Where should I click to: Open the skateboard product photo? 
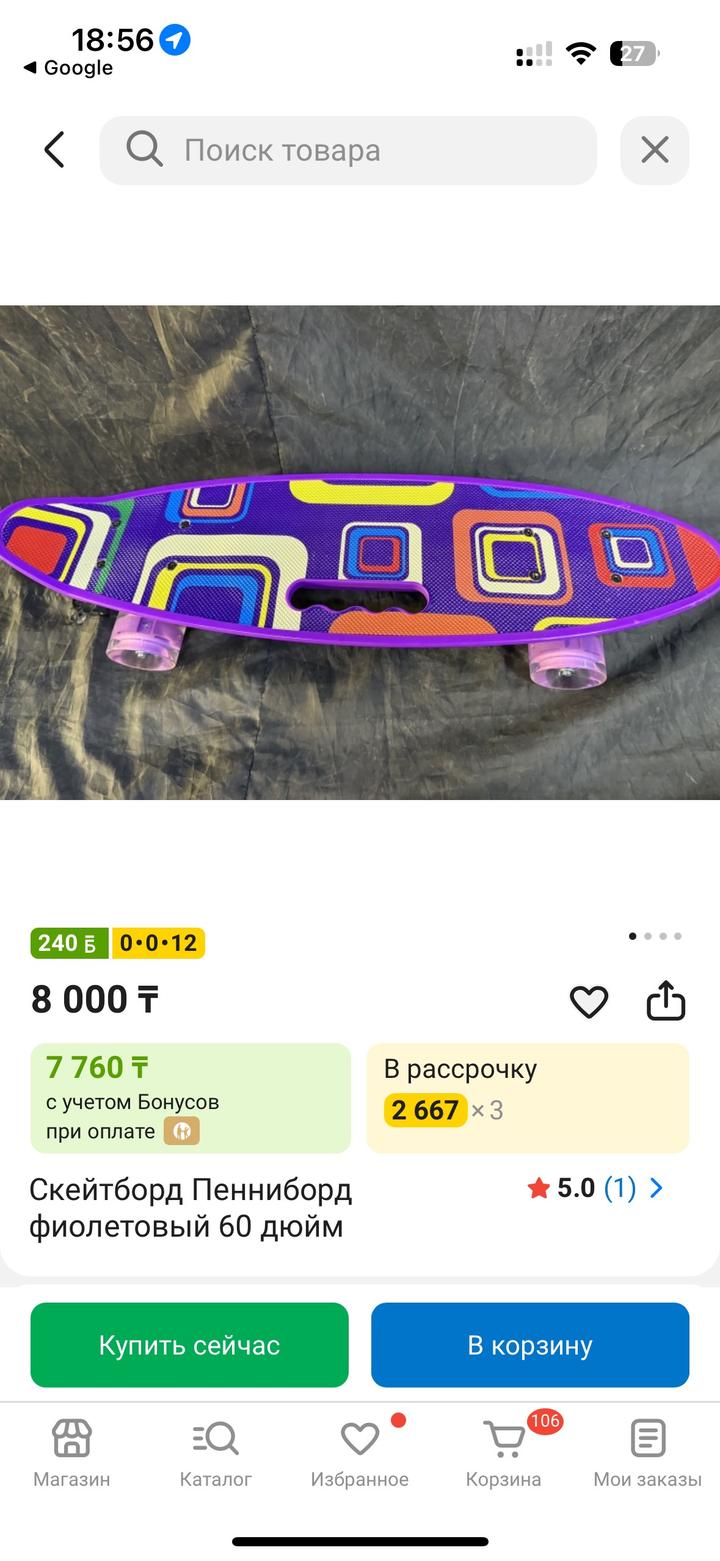(360, 552)
